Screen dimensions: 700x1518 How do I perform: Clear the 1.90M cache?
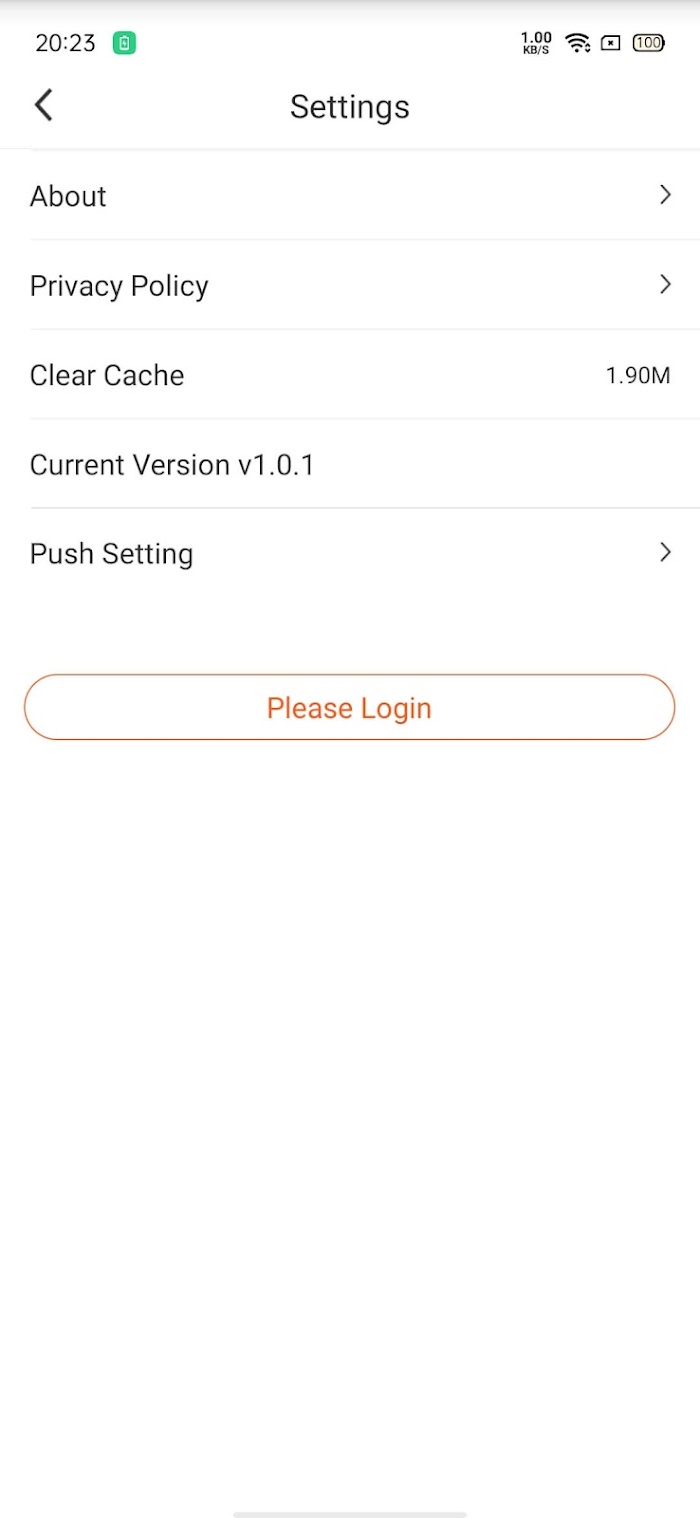(350, 375)
